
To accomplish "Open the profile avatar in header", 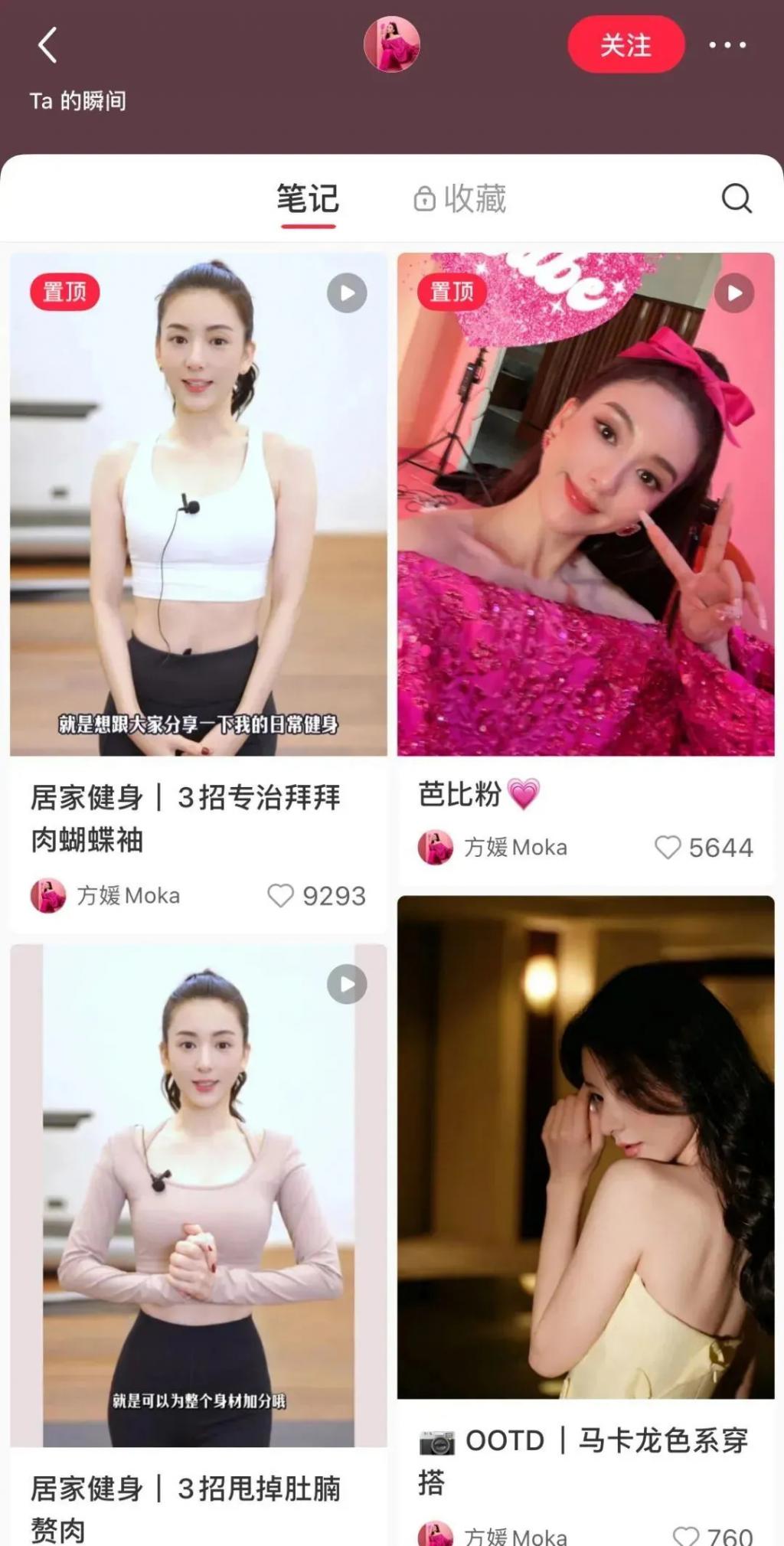I will tap(391, 45).
